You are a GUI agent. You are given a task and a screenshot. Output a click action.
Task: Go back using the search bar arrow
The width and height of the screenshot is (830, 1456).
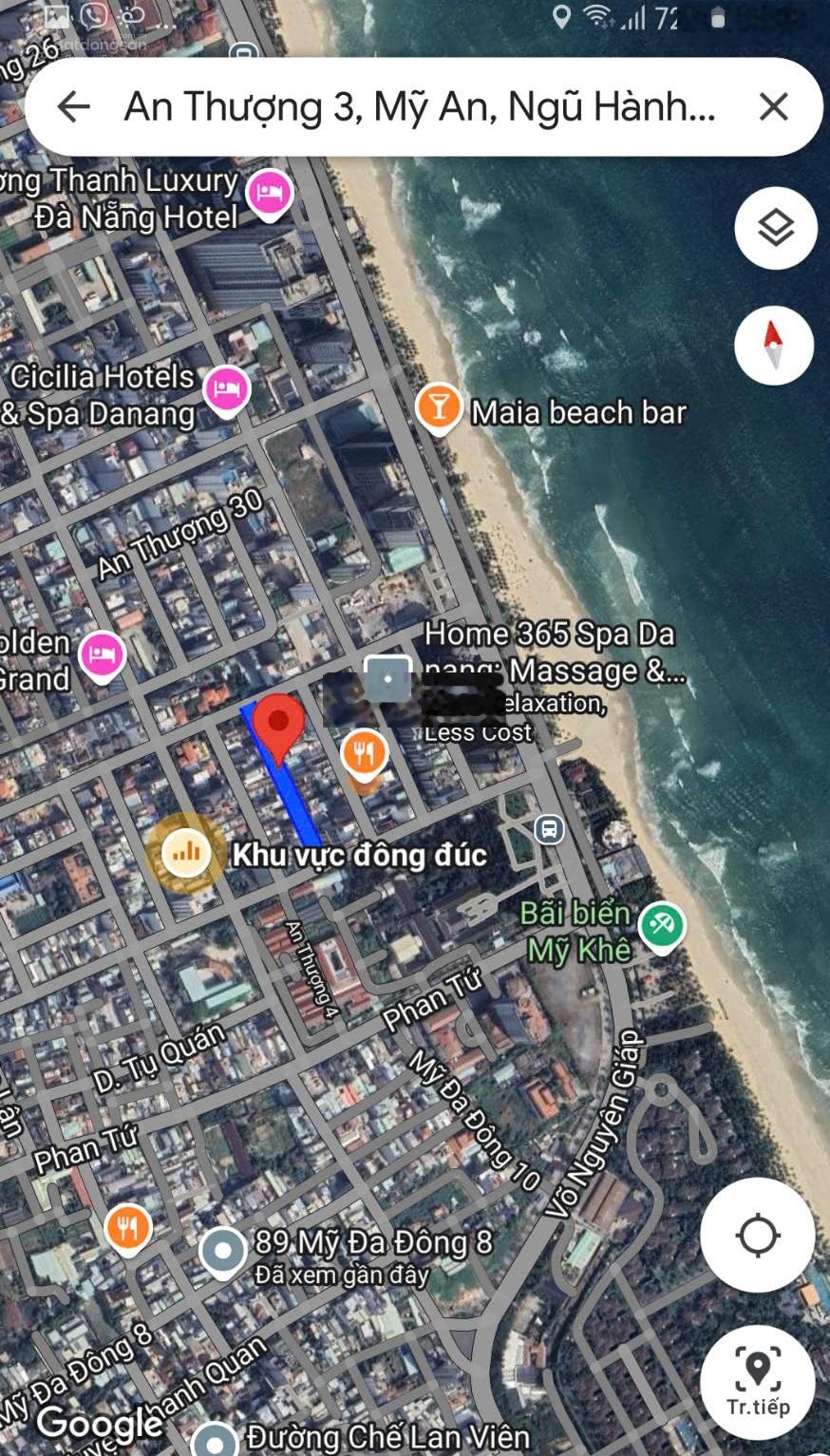[73, 106]
